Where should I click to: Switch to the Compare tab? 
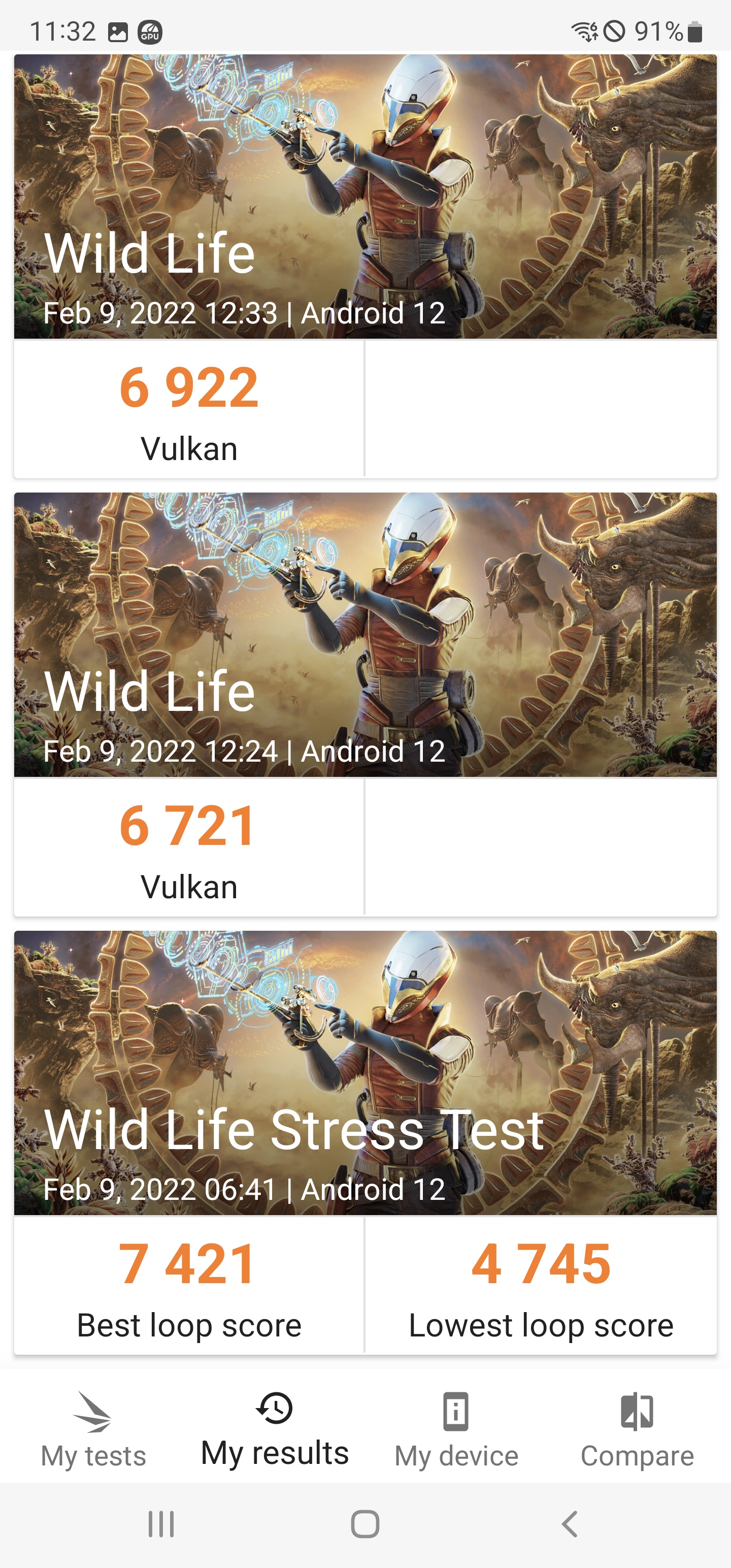pyautogui.click(x=637, y=1430)
